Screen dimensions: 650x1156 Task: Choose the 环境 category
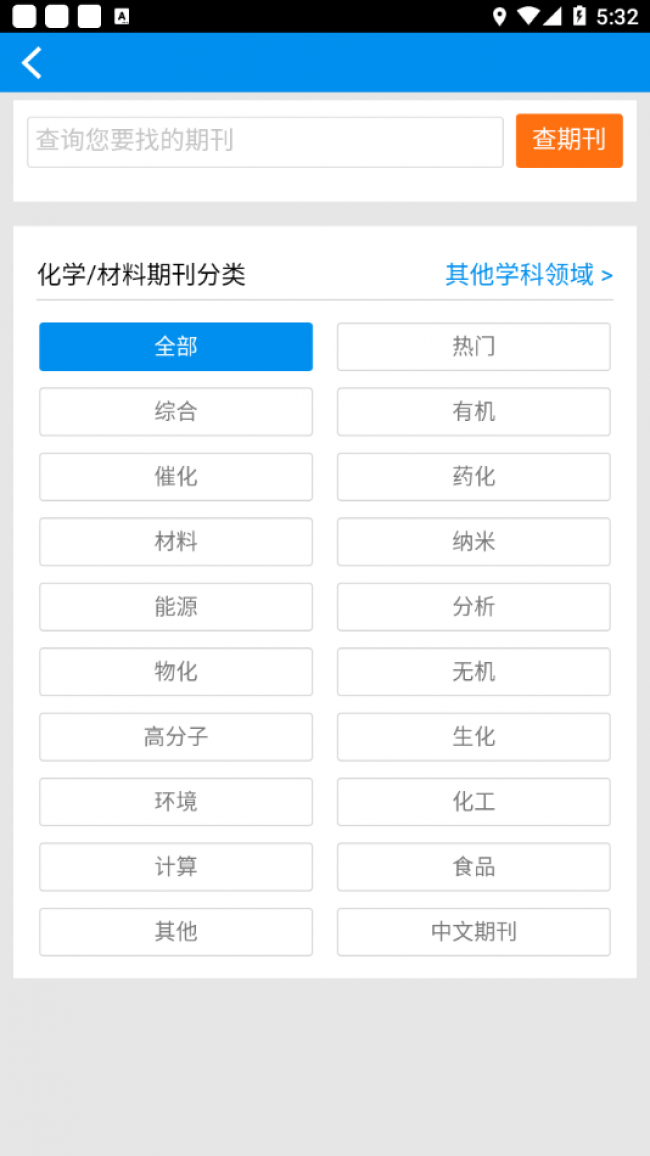pyautogui.click(x=176, y=802)
